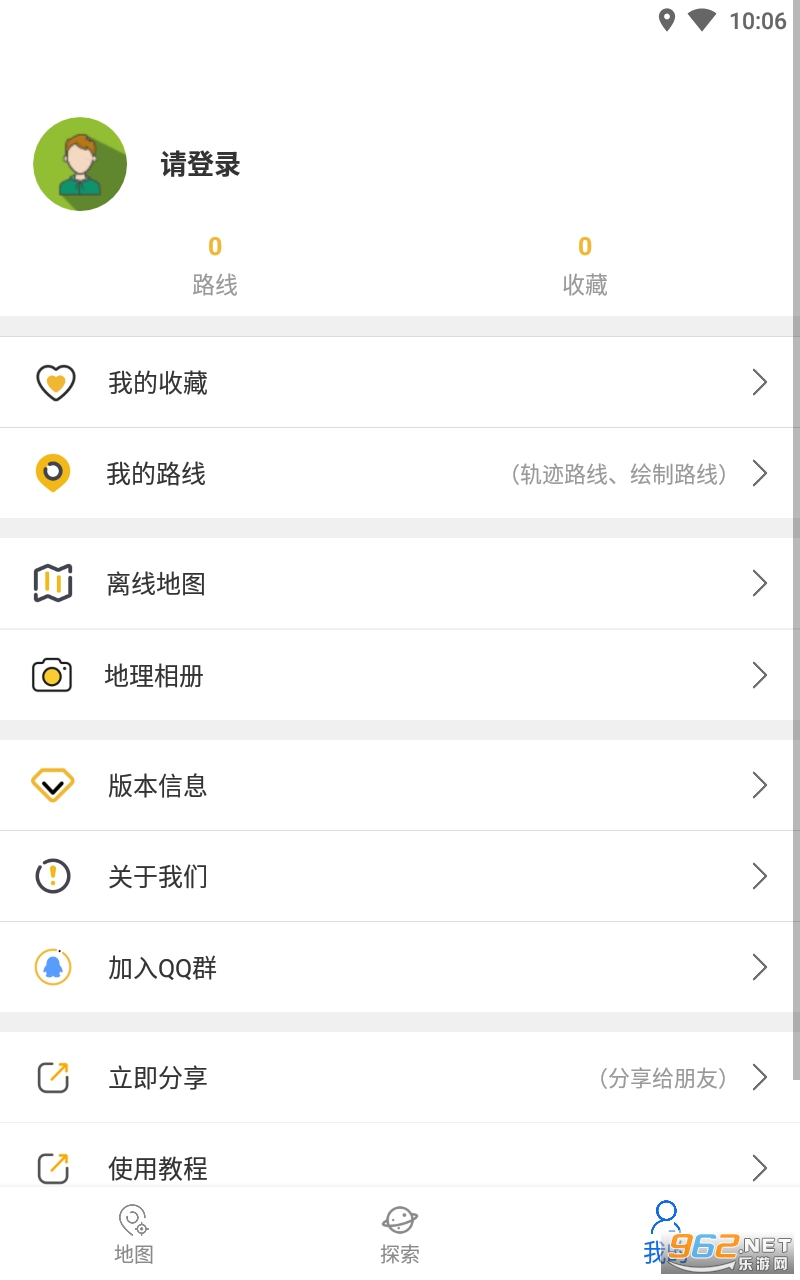Screen dimensions: 800x1280
Task: Open 离线地图 offline maps
Action: 400,584
